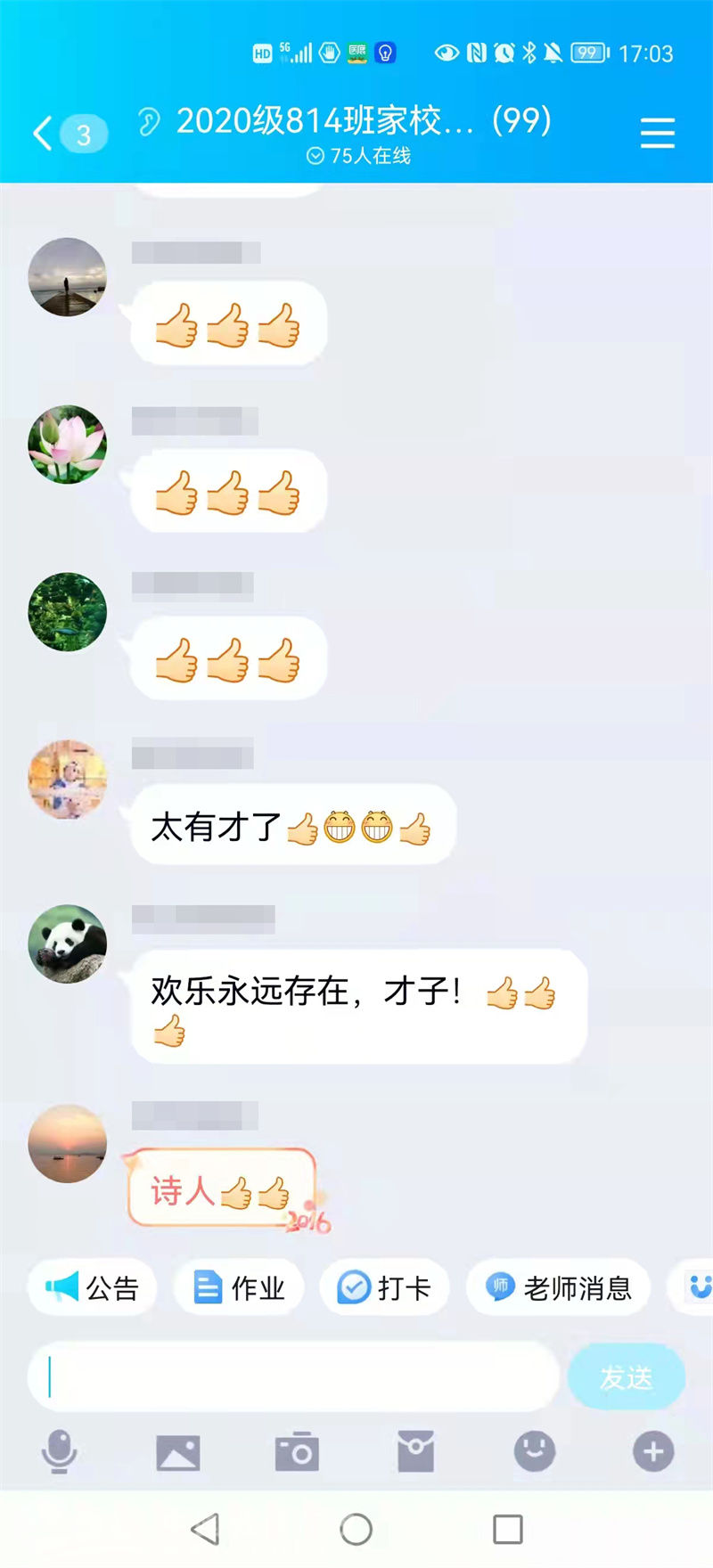View profile of the lotus flower avatar user
The width and height of the screenshot is (713, 1568).
coord(68,445)
